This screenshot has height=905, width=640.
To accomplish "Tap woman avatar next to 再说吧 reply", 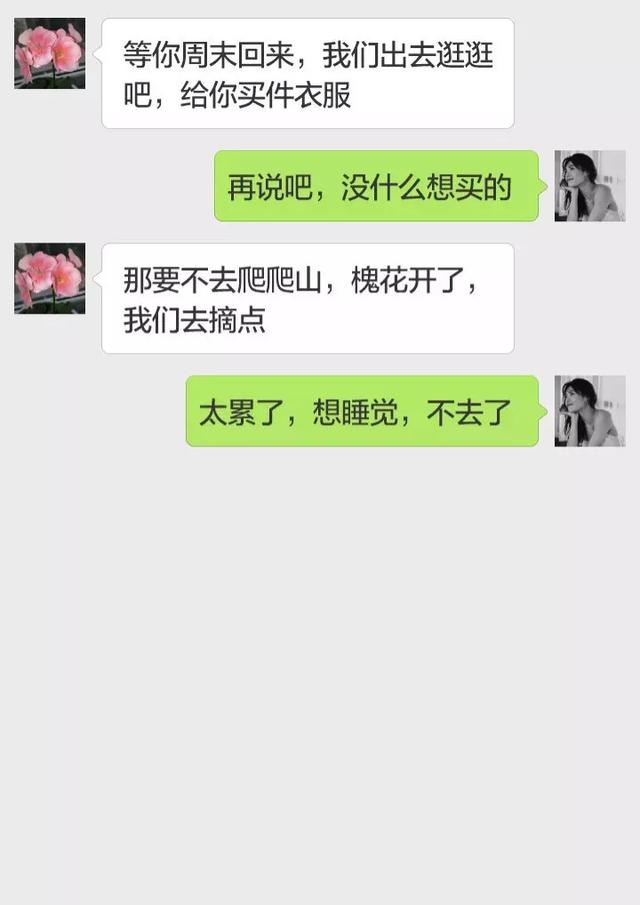I will [589, 186].
